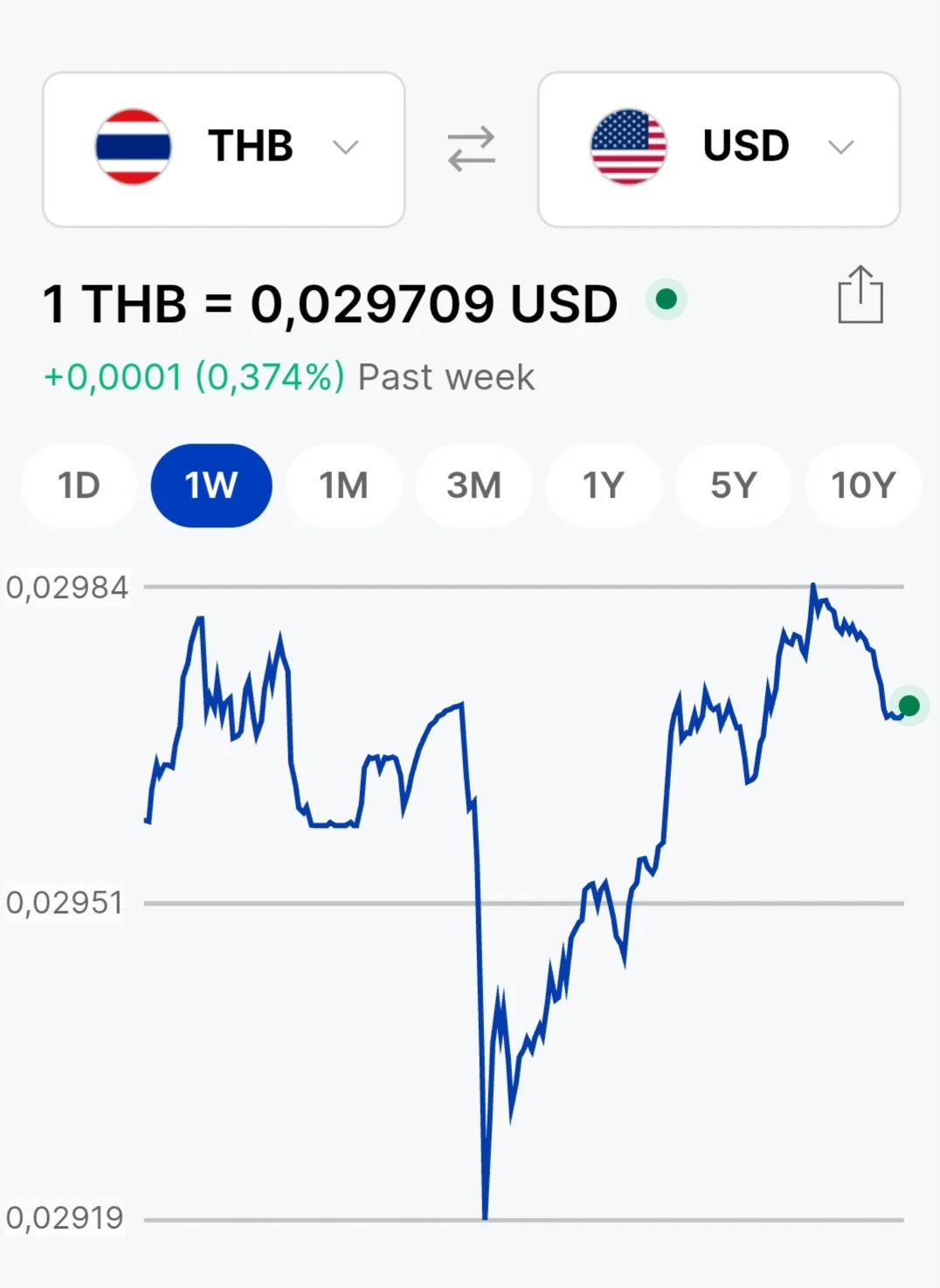Screen dimensions: 940x1288
Task: Switch to the 3M chart view
Action: 473,486
